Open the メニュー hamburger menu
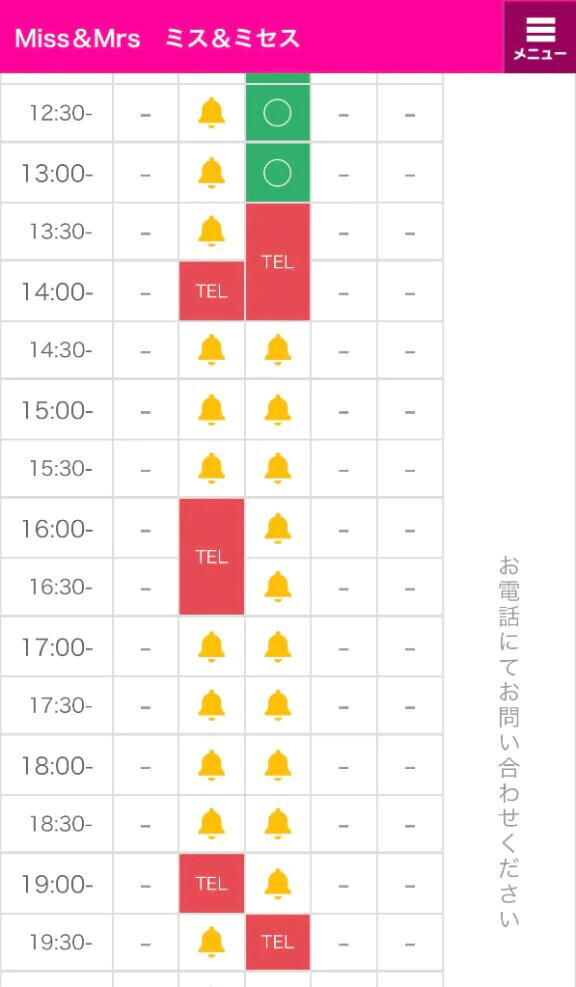The image size is (576, 987). (540, 37)
